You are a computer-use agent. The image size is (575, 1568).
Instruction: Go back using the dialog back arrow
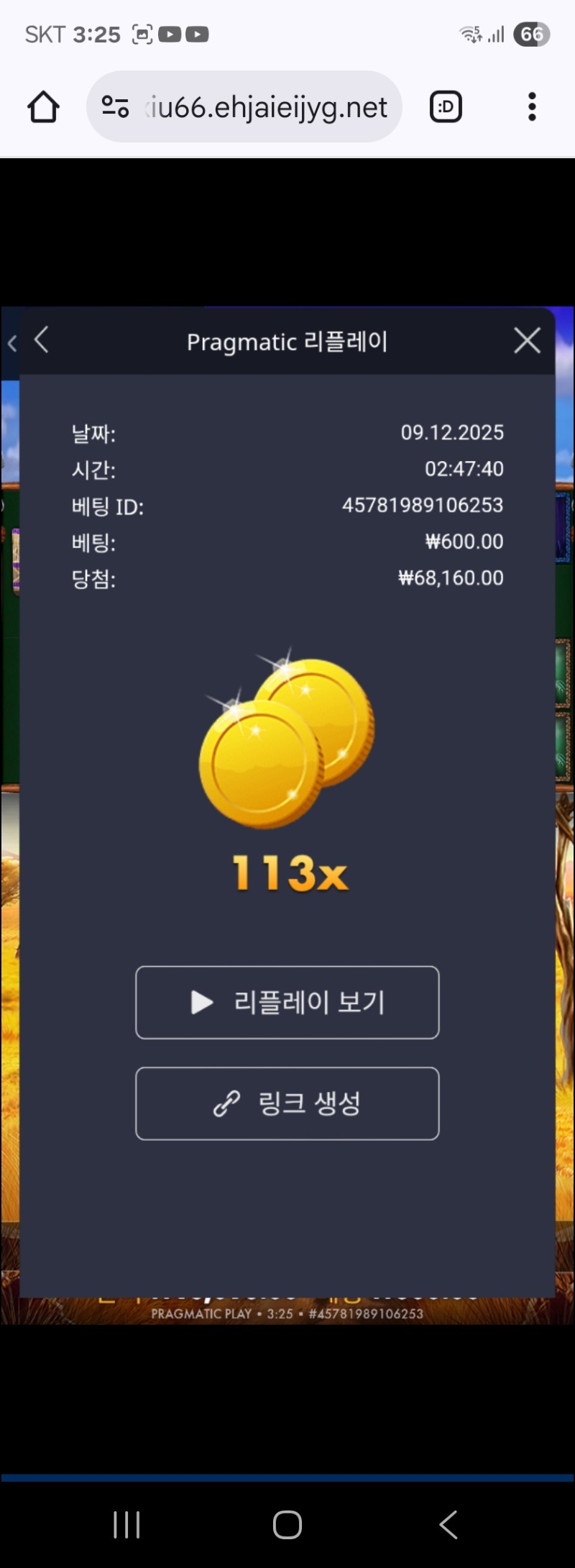pyautogui.click(x=41, y=341)
